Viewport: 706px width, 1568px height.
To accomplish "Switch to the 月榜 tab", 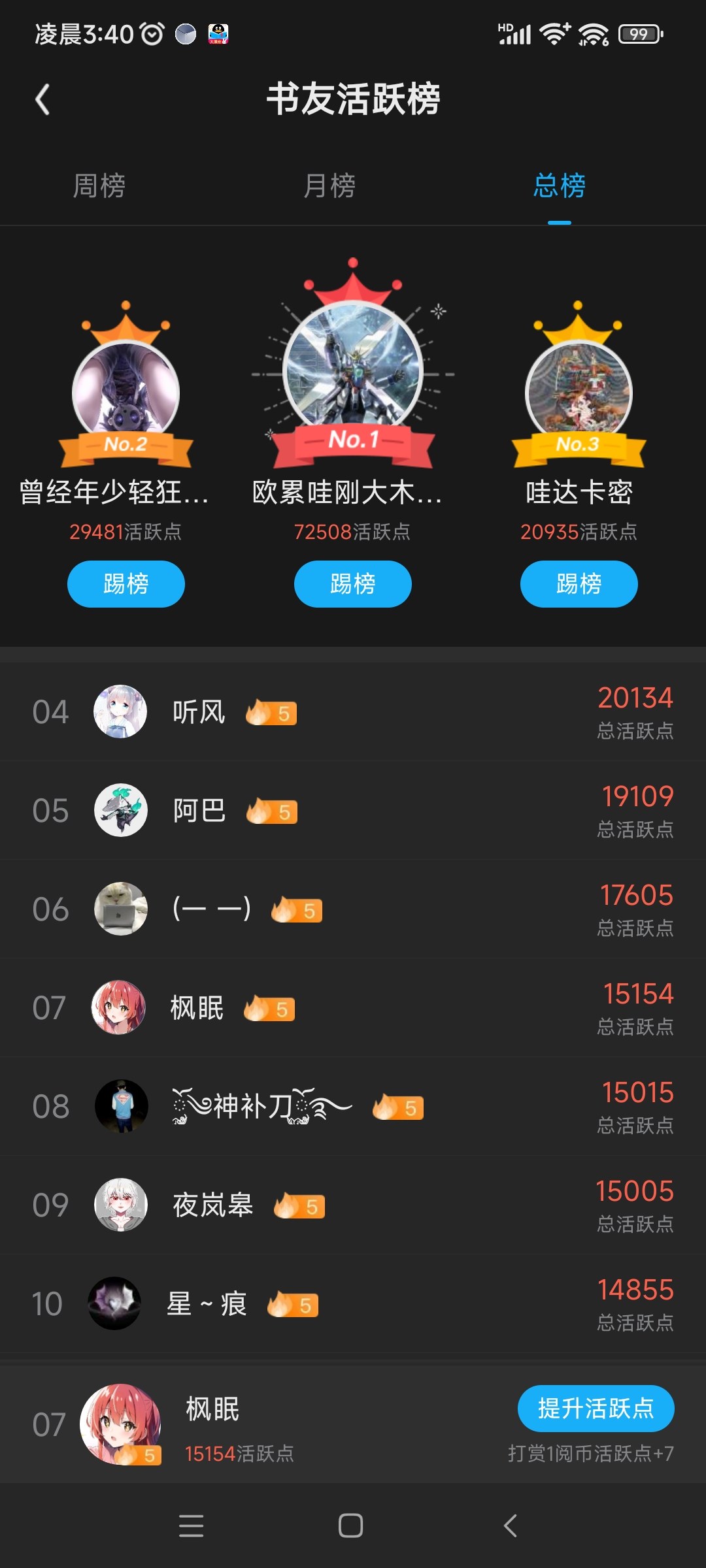I will 329,186.
